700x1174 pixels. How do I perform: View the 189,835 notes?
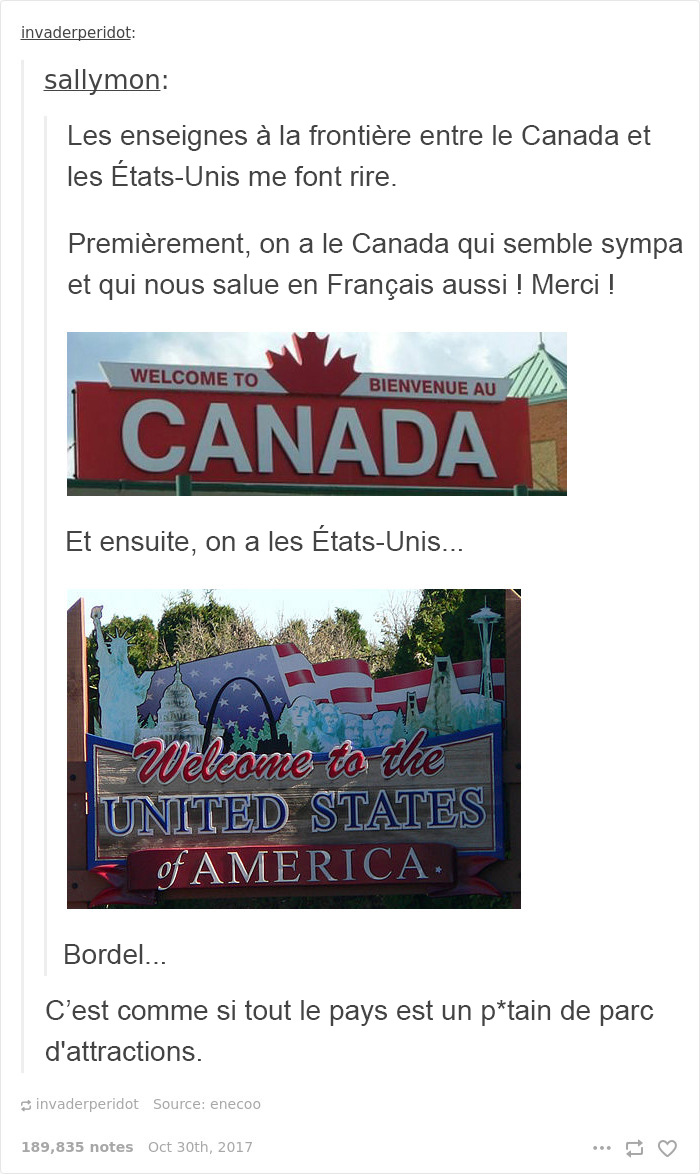77,1147
